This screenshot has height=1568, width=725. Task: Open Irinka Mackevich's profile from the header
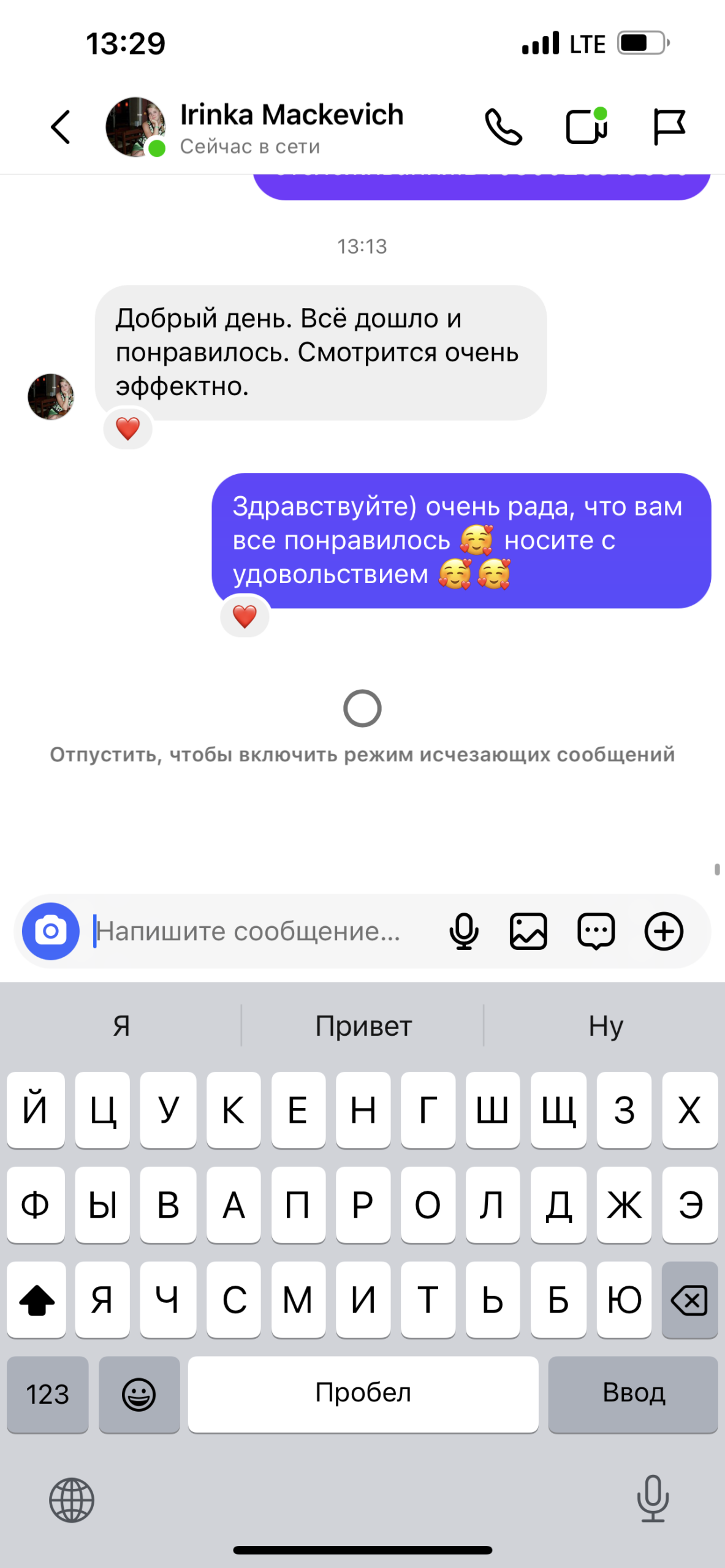291,115
